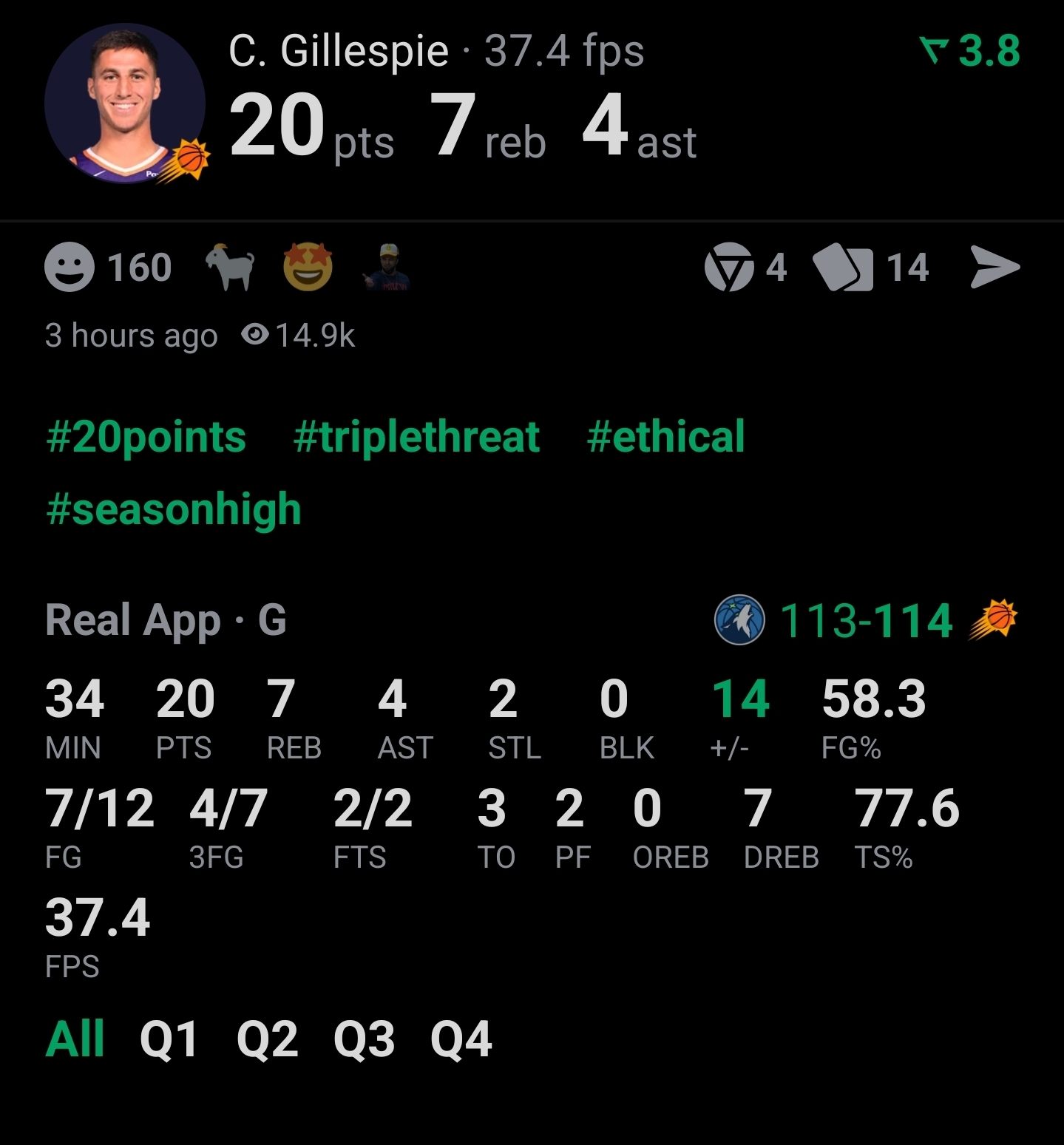Image resolution: width=1064 pixels, height=1145 pixels.
Task: Switch to Q1 stats
Action: [x=169, y=1039]
